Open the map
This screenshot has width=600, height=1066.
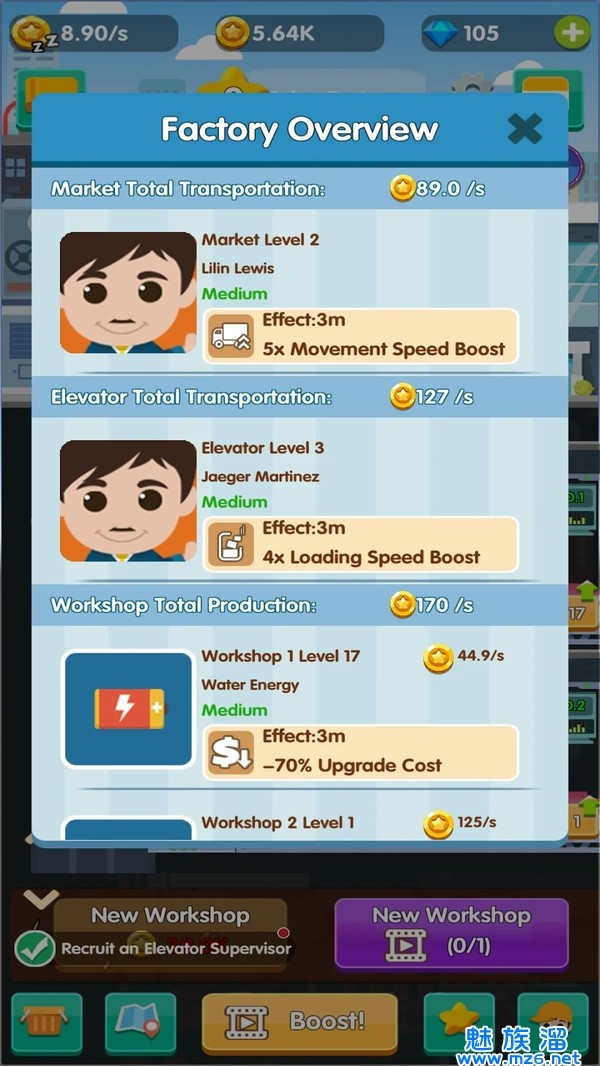139,1022
